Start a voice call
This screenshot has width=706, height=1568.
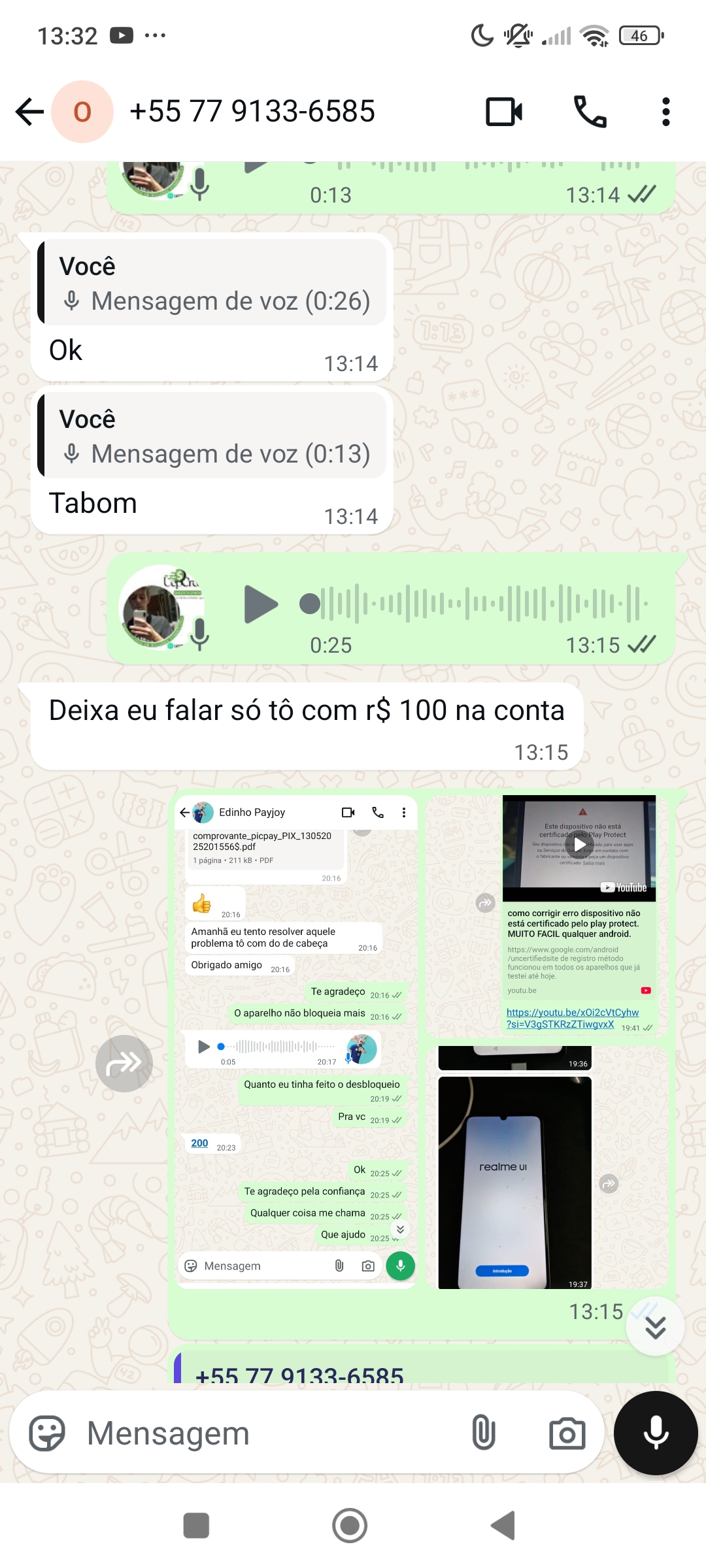point(590,112)
